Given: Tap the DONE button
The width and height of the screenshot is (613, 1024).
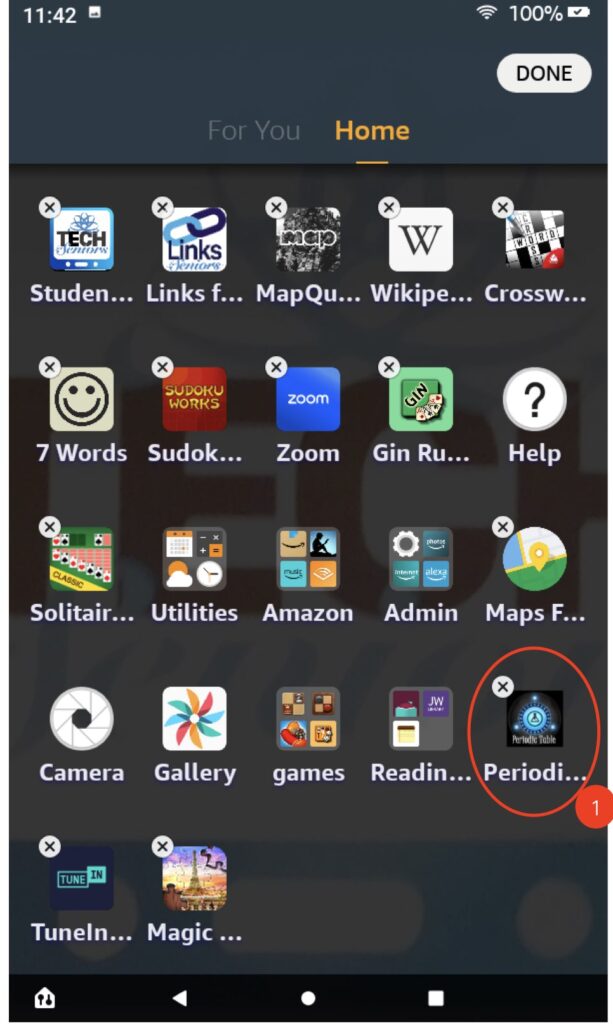Looking at the screenshot, I should (x=544, y=73).
